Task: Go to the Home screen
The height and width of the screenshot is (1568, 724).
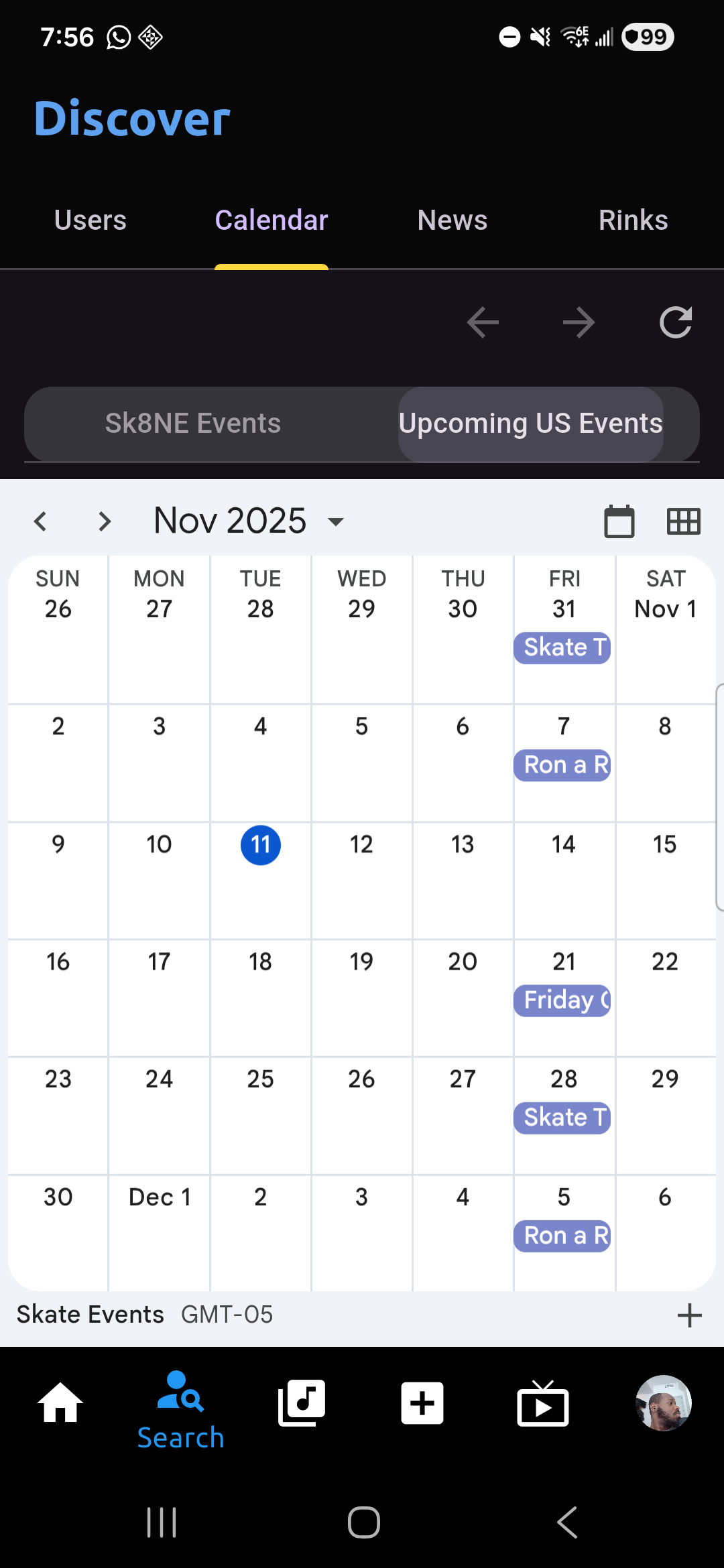Action: coord(60,1404)
